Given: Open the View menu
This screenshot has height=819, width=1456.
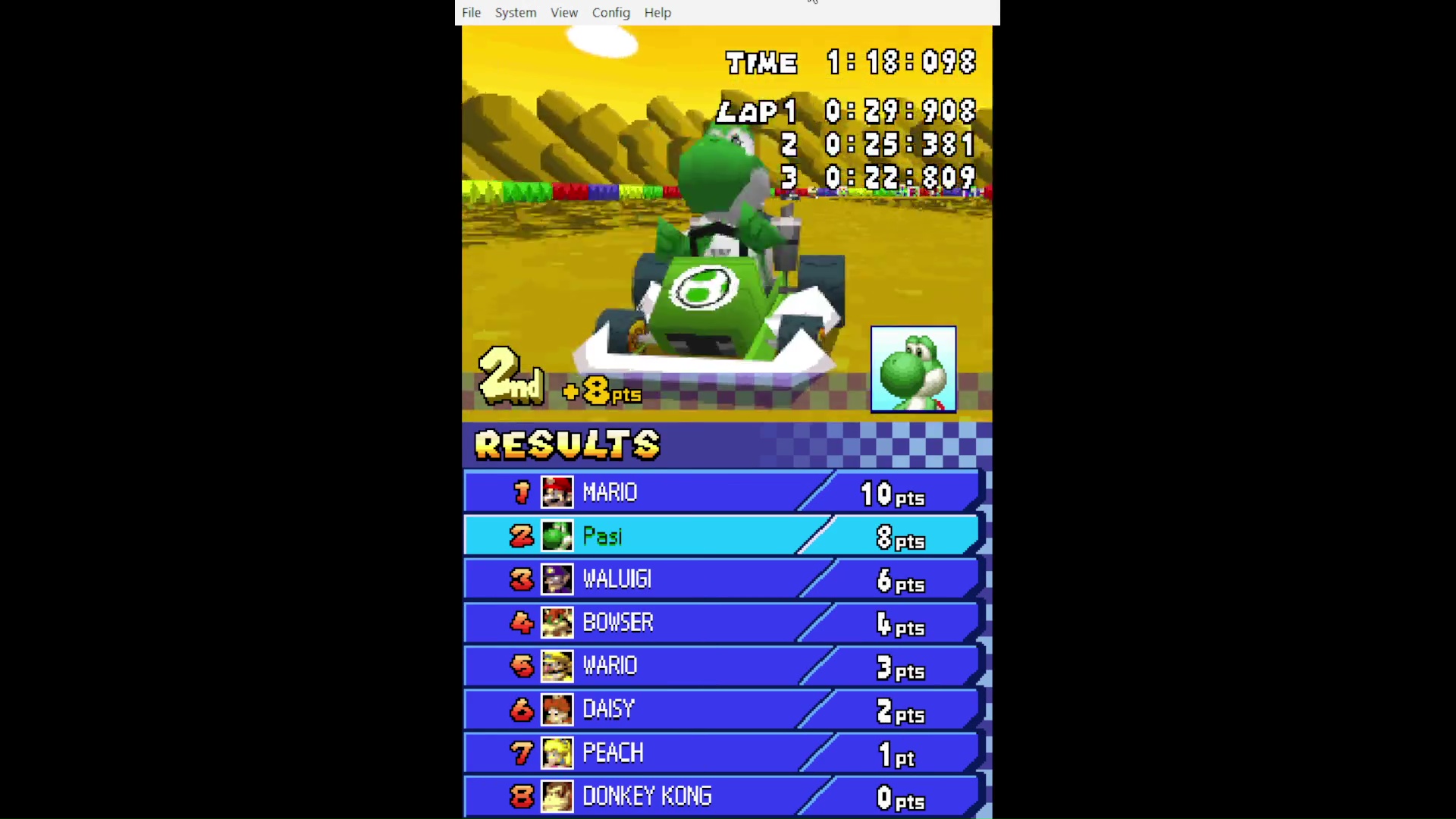Looking at the screenshot, I should click(x=563, y=12).
